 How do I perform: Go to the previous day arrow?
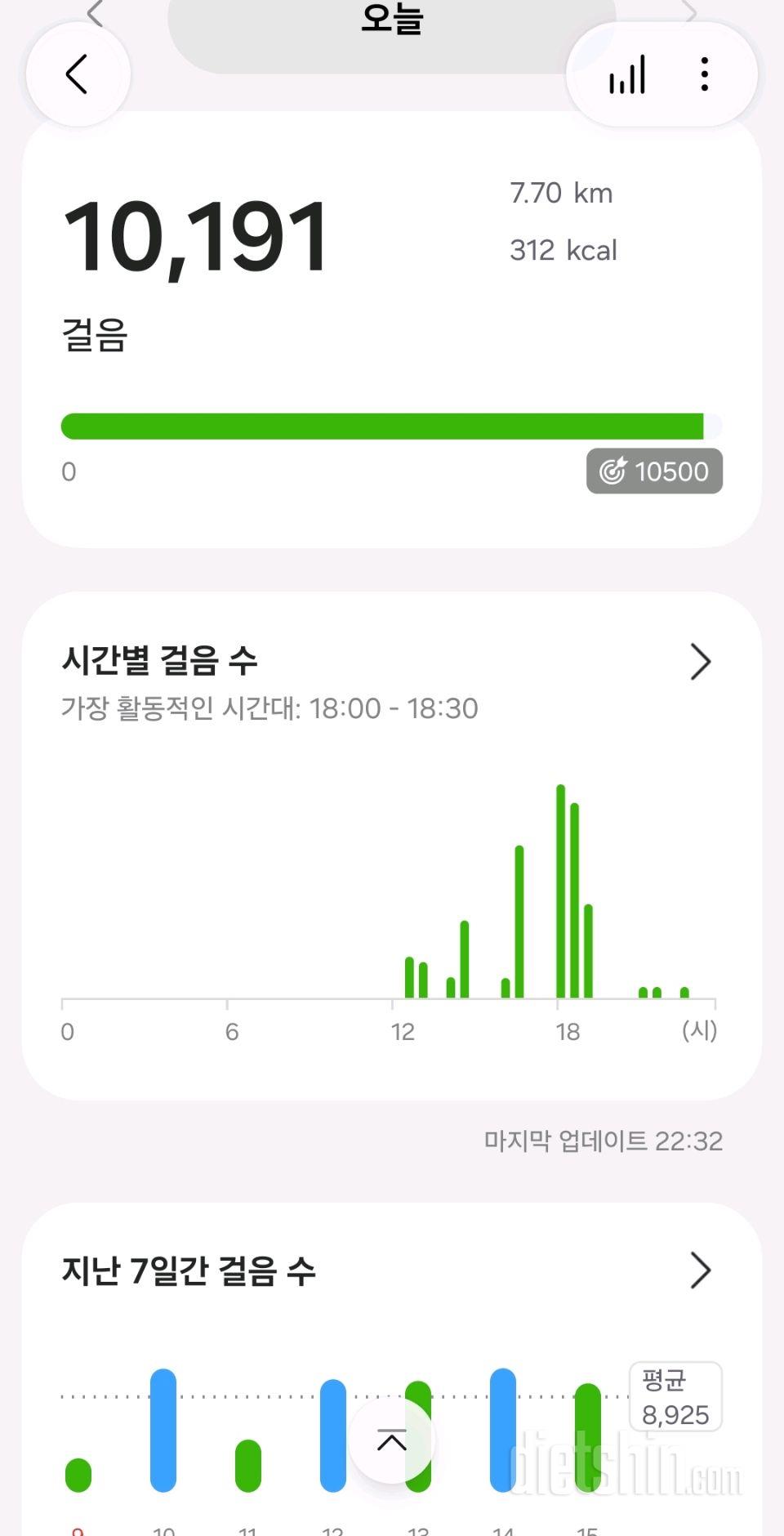click(x=95, y=12)
